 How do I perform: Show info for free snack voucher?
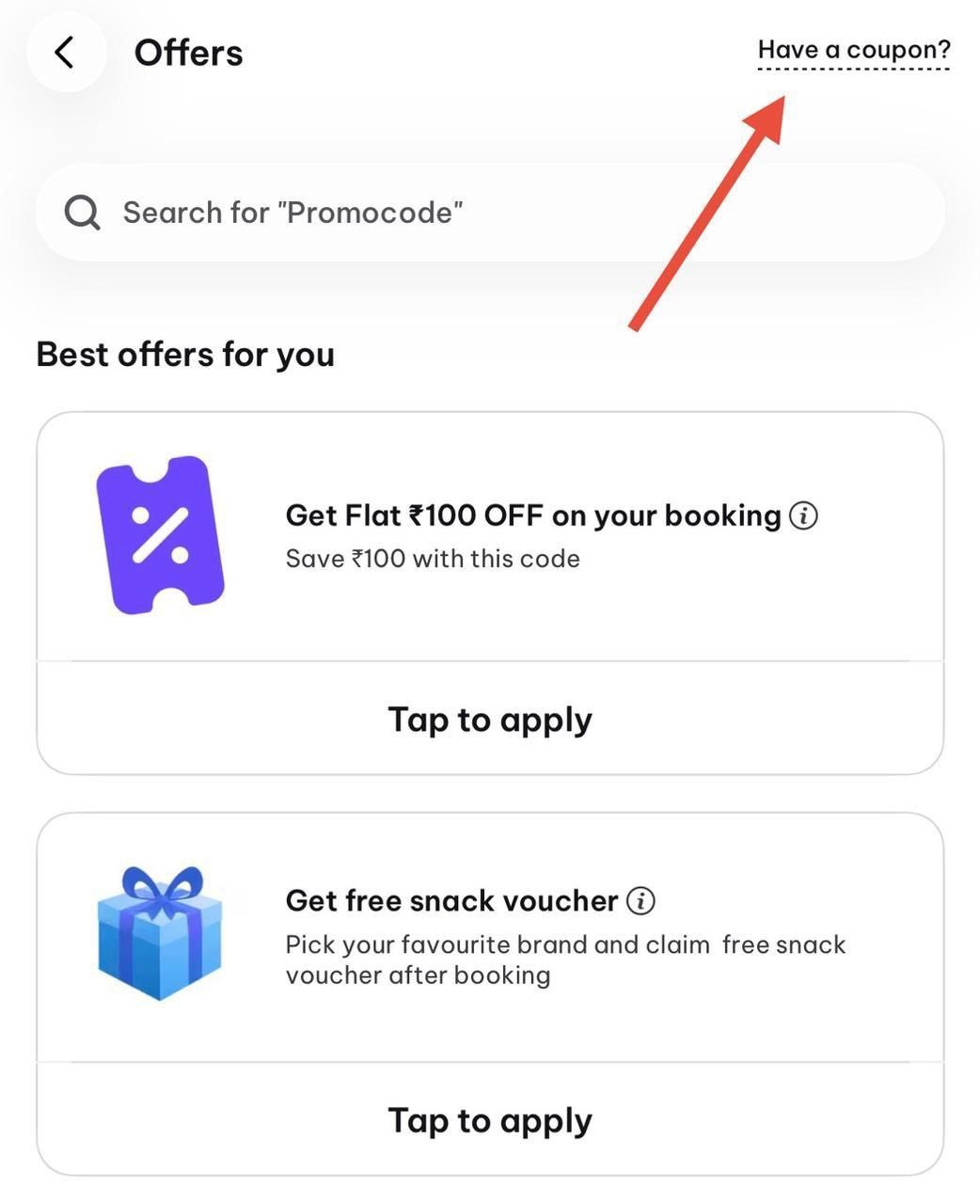tap(640, 900)
